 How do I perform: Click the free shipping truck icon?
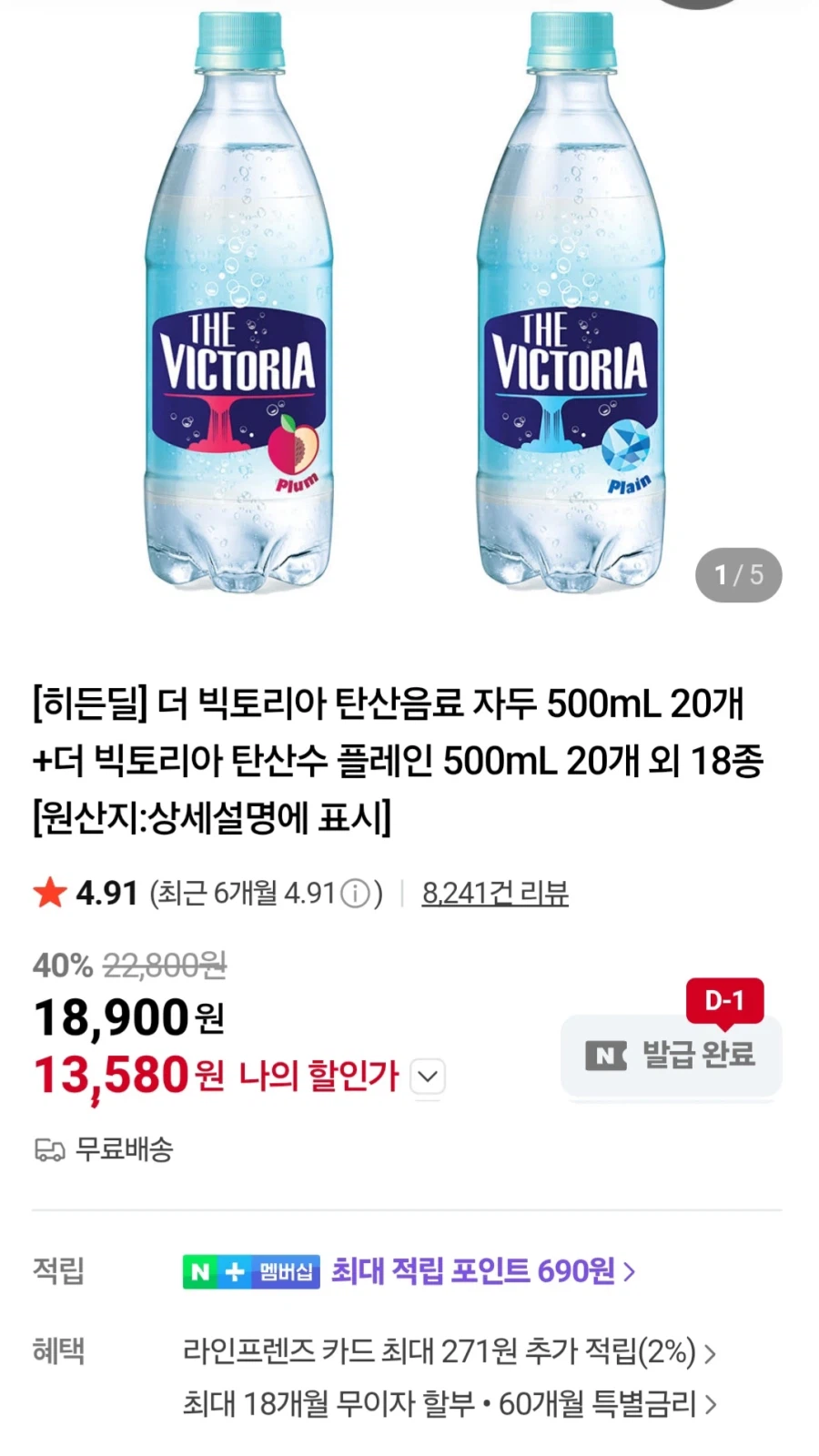(47, 1151)
